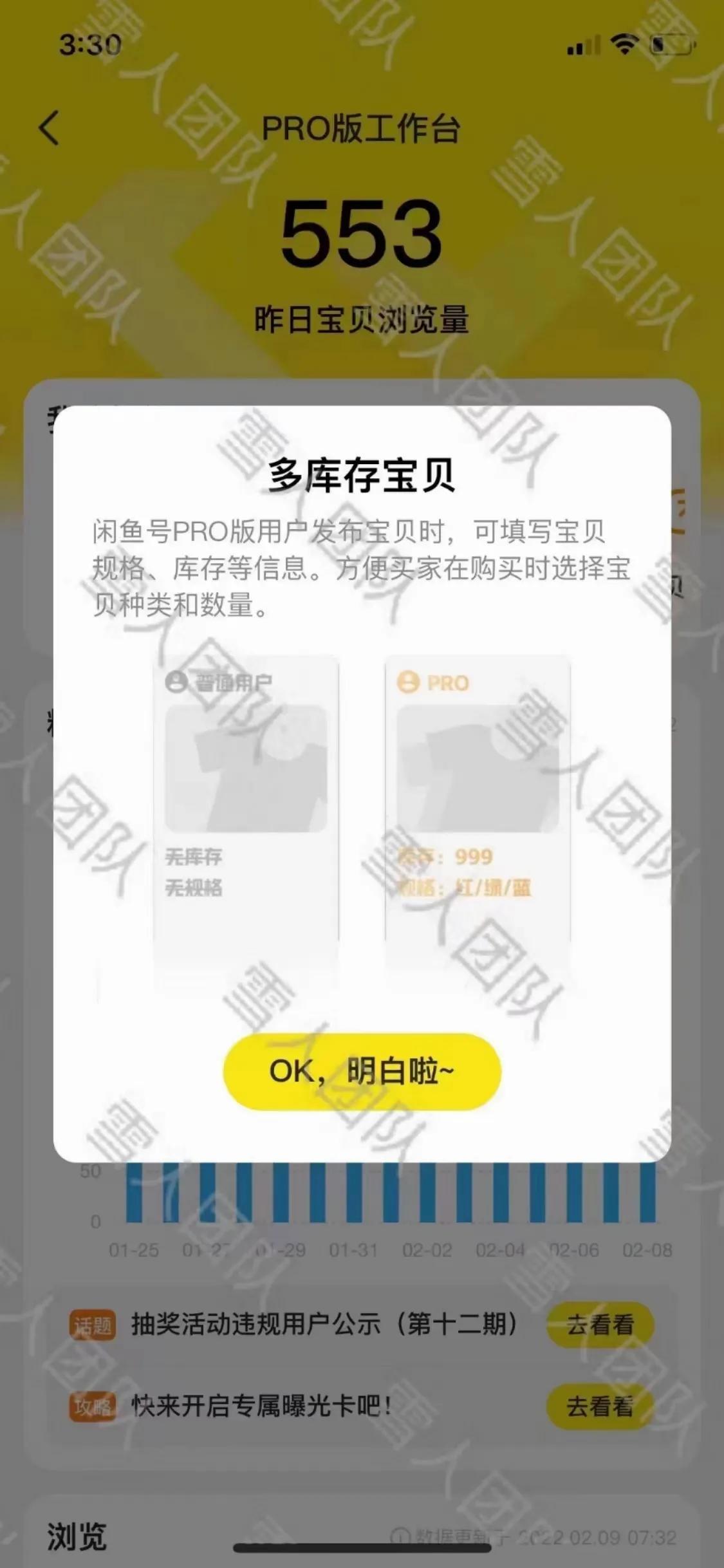Open 去看看 for 抽奖活动违规用户公示
The image size is (724, 1568).
pos(599,1325)
